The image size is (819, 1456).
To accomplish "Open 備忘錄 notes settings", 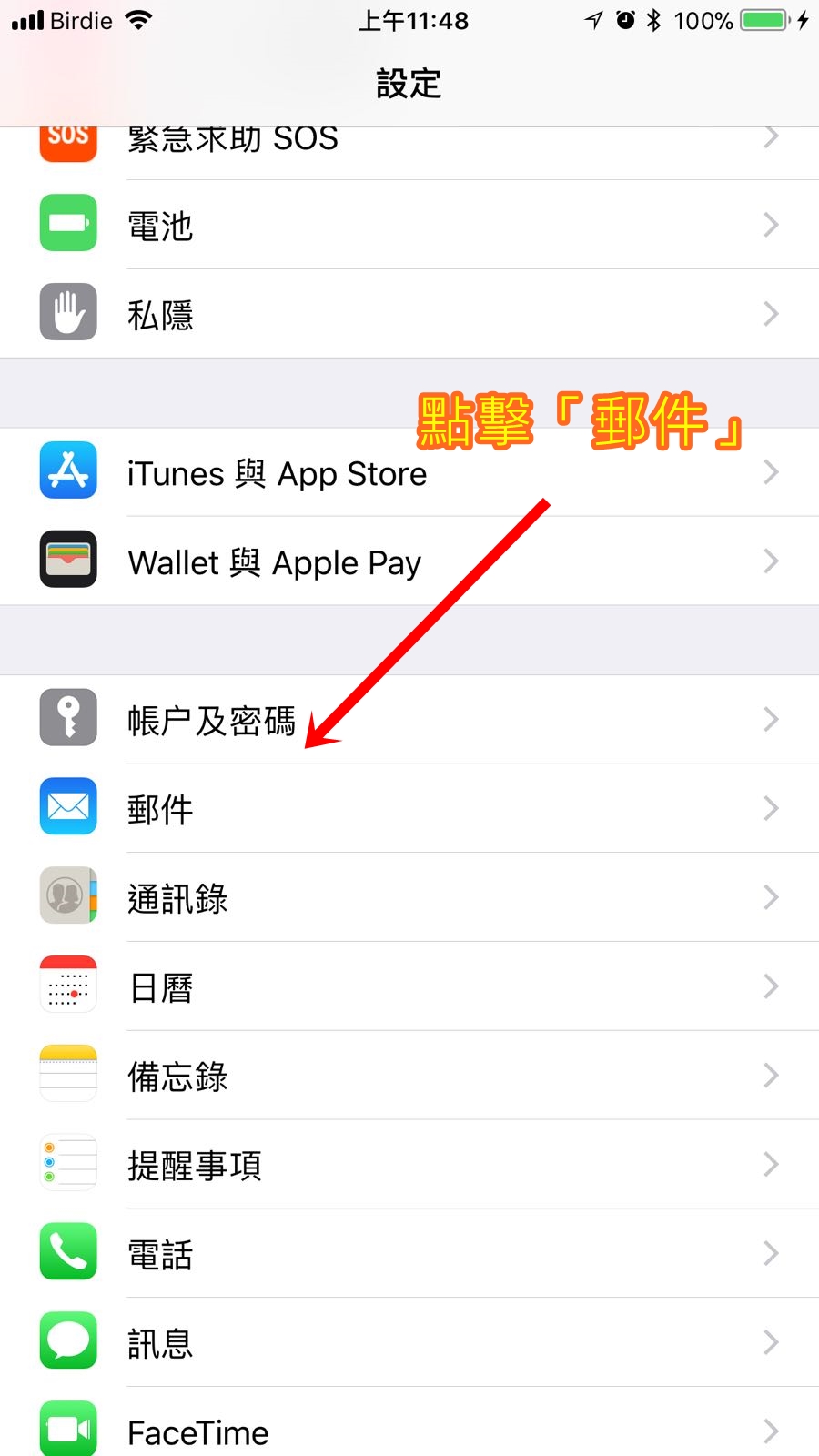I will [409, 1076].
